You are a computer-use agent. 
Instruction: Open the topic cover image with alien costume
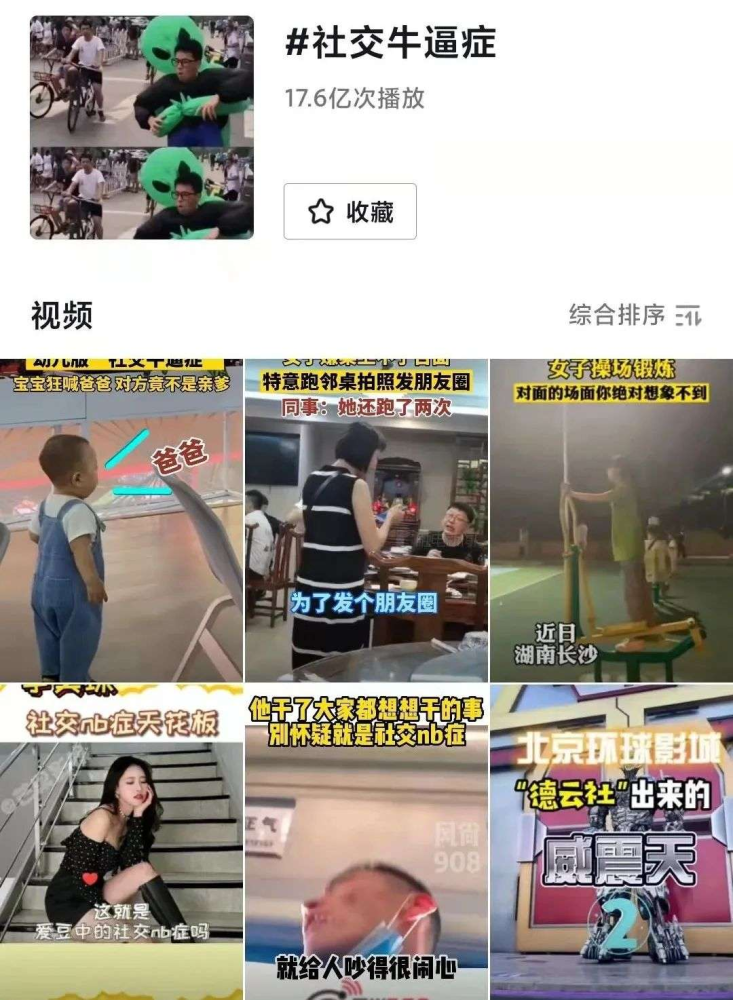click(142, 128)
